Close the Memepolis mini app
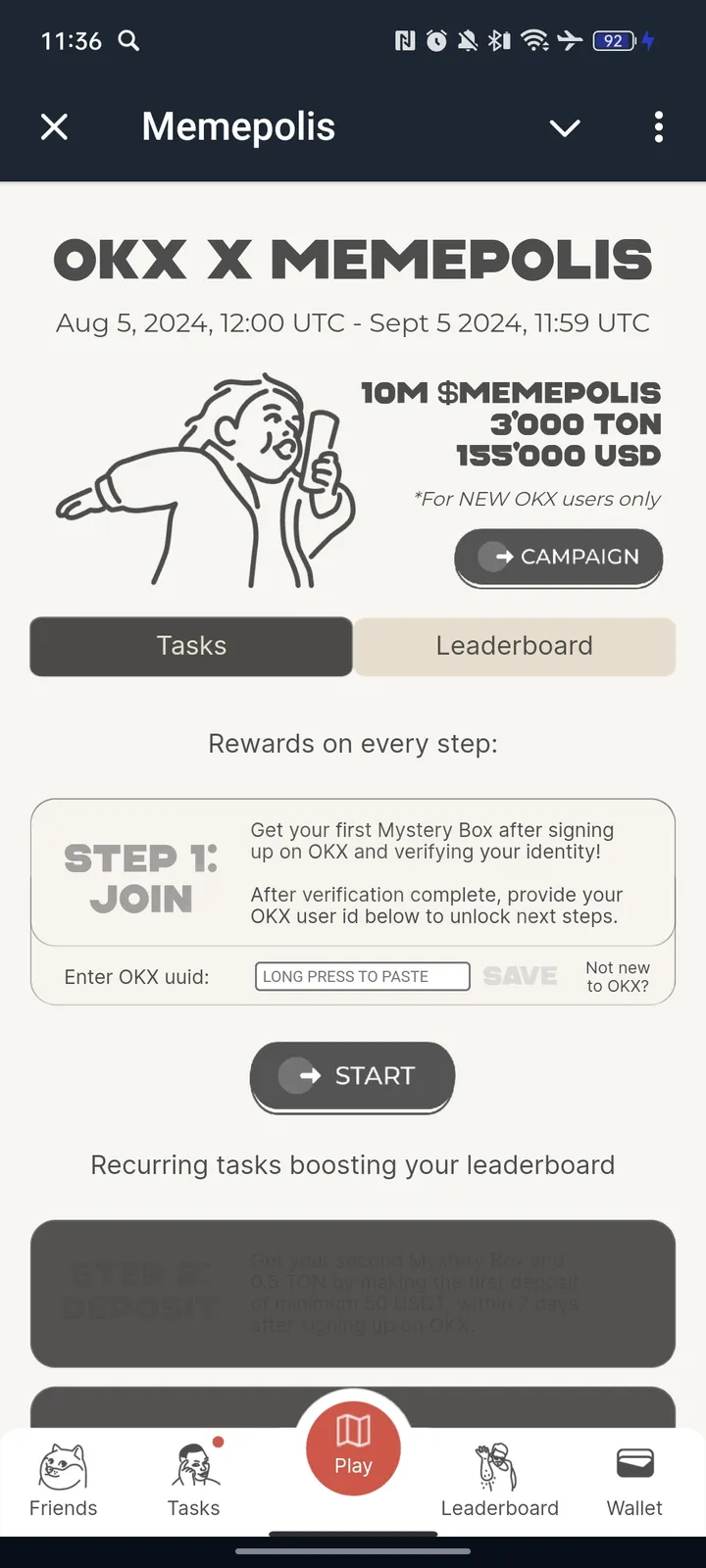 coord(55,126)
